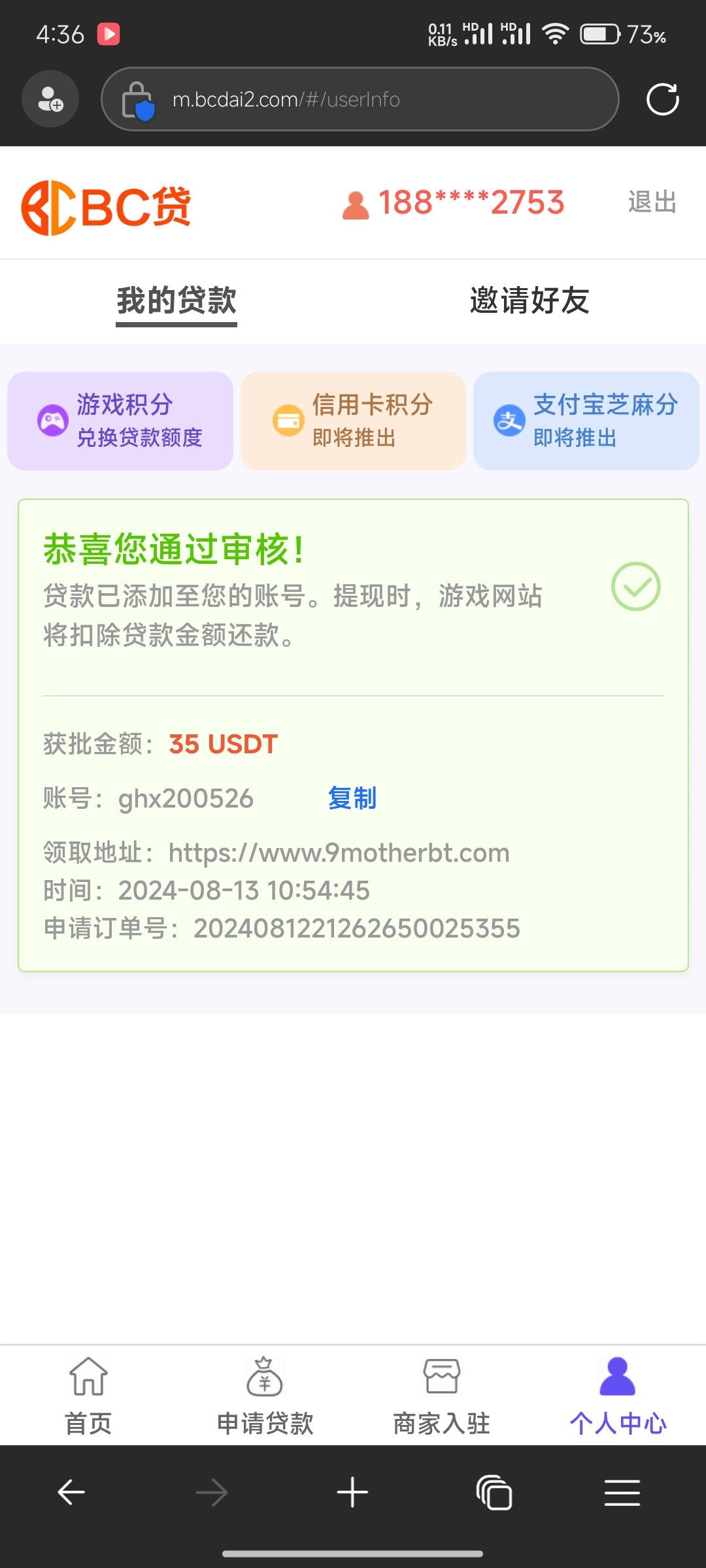This screenshot has width=706, height=1568.
Task: Open a new browser tab with plus
Action: pyautogui.click(x=352, y=1493)
